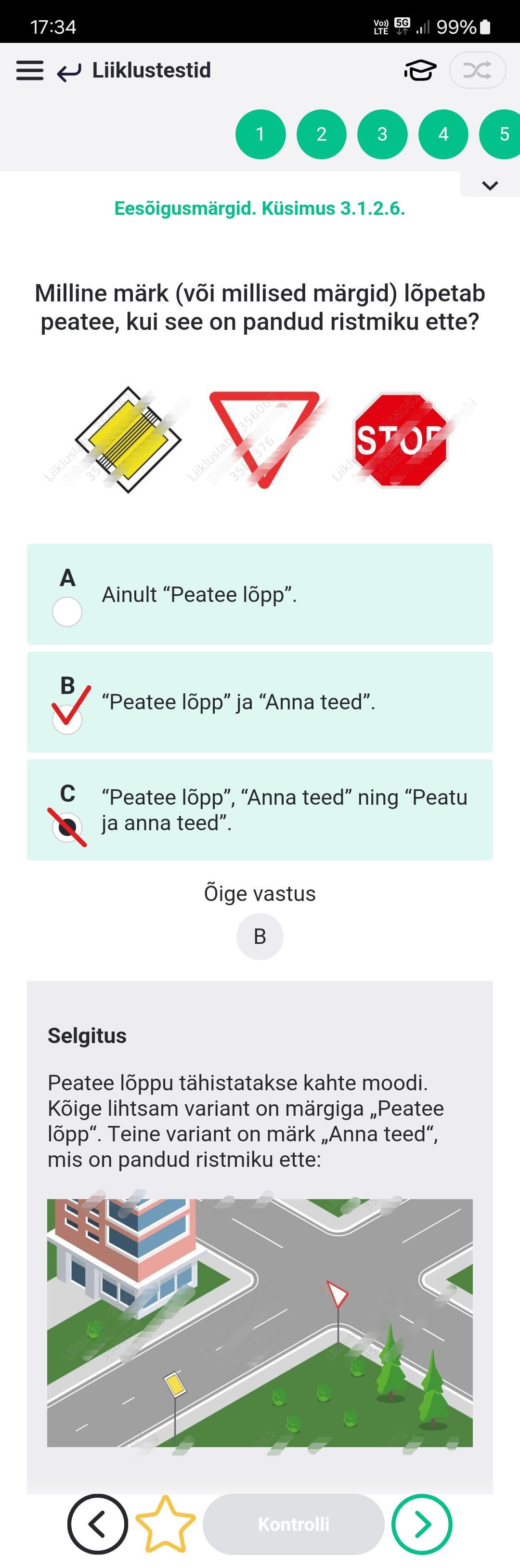Select answer B "Peatee lõpp ja Anna teed"
The width and height of the screenshot is (520, 1568).
(x=260, y=702)
